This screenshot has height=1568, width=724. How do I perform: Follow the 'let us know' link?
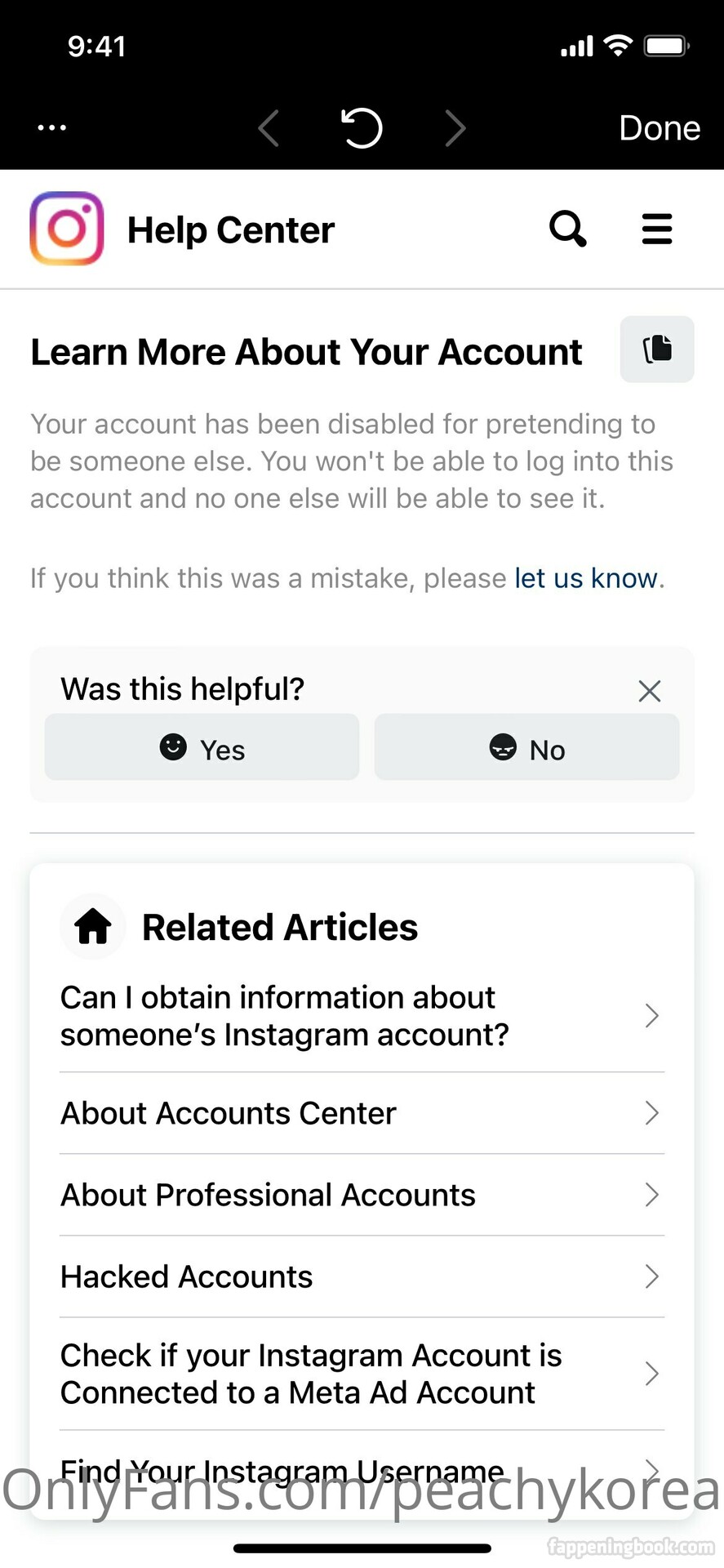tap(586, 578)
